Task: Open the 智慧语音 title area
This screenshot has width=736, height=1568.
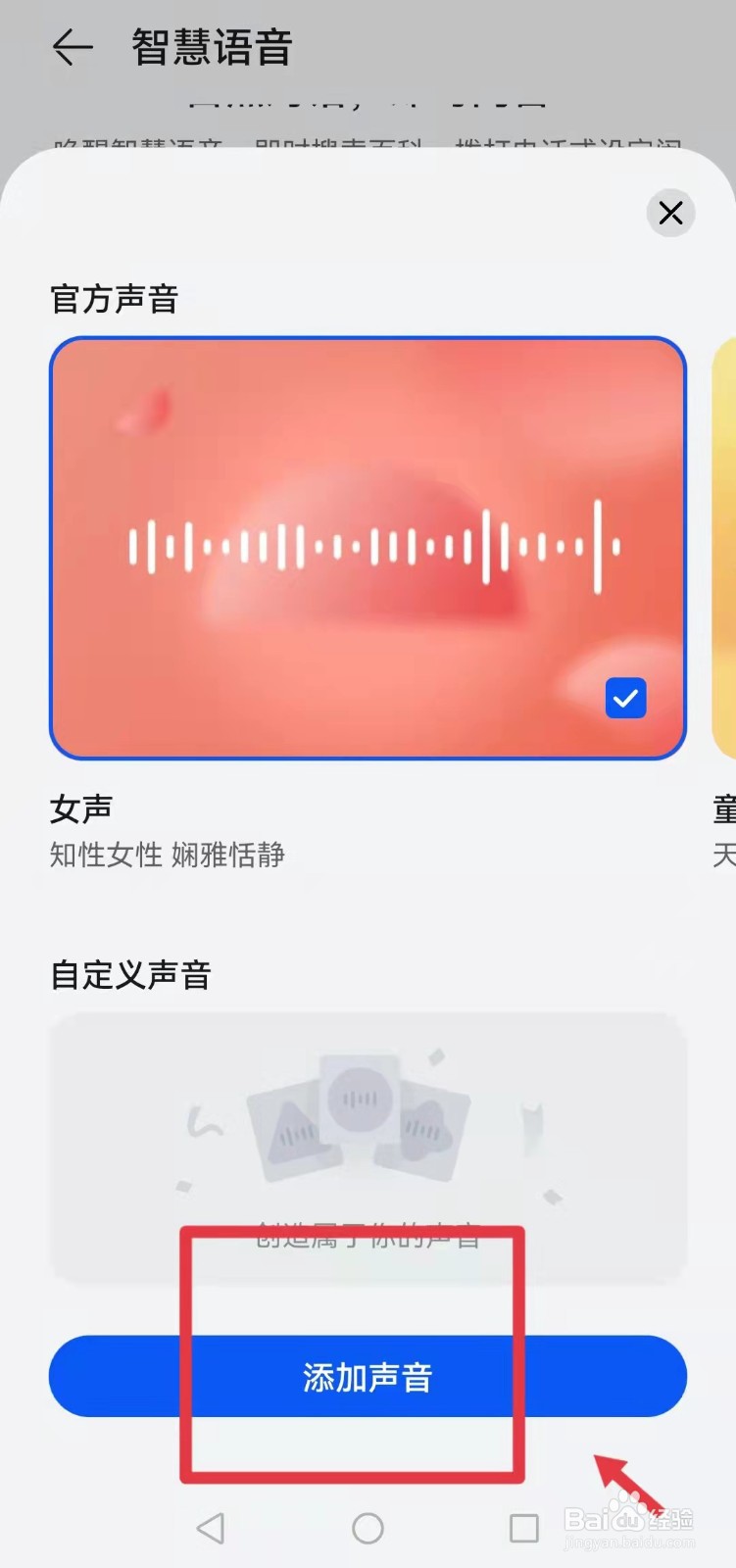Action: coord(210,47)
